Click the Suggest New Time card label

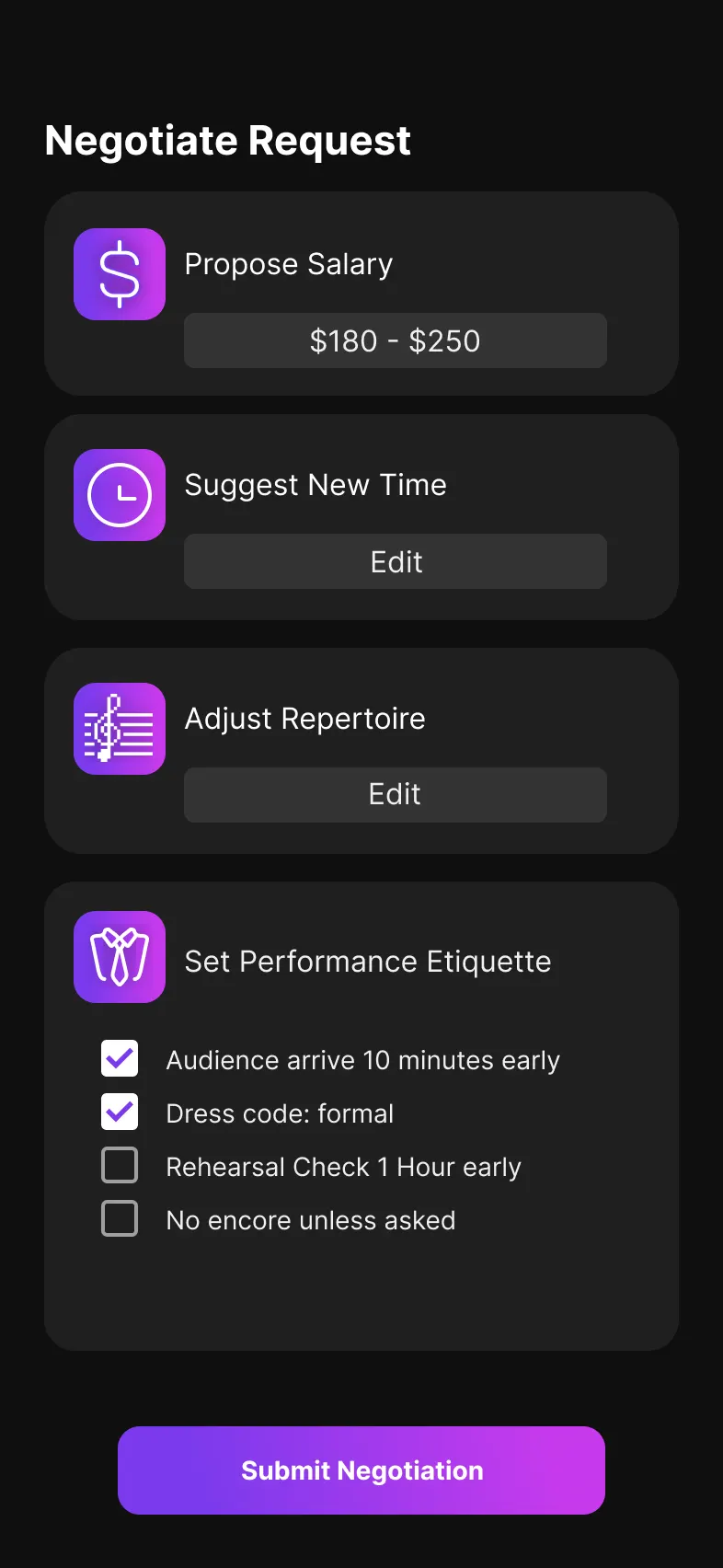316,485
